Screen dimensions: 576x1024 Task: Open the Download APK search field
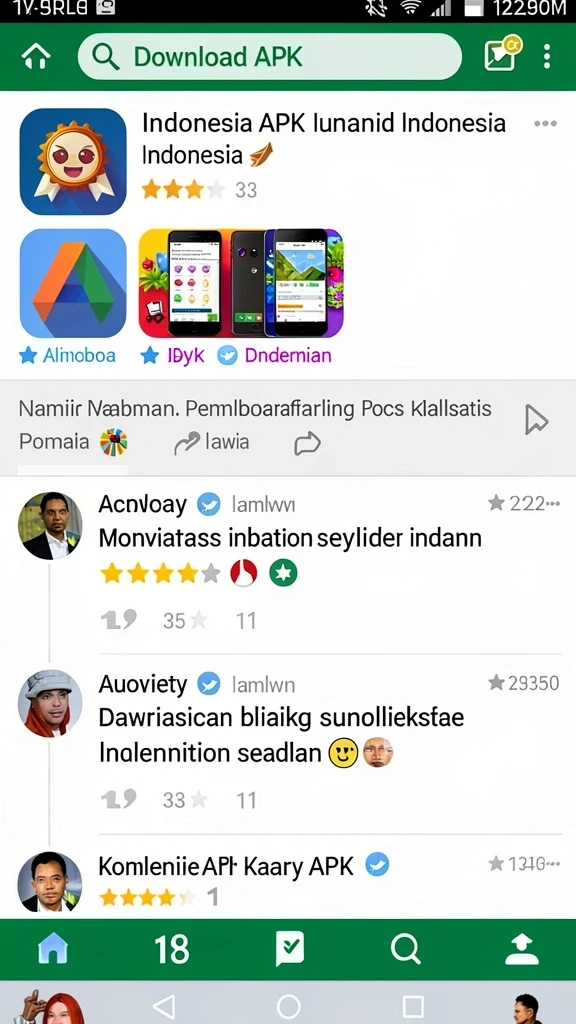coord(270,57)
